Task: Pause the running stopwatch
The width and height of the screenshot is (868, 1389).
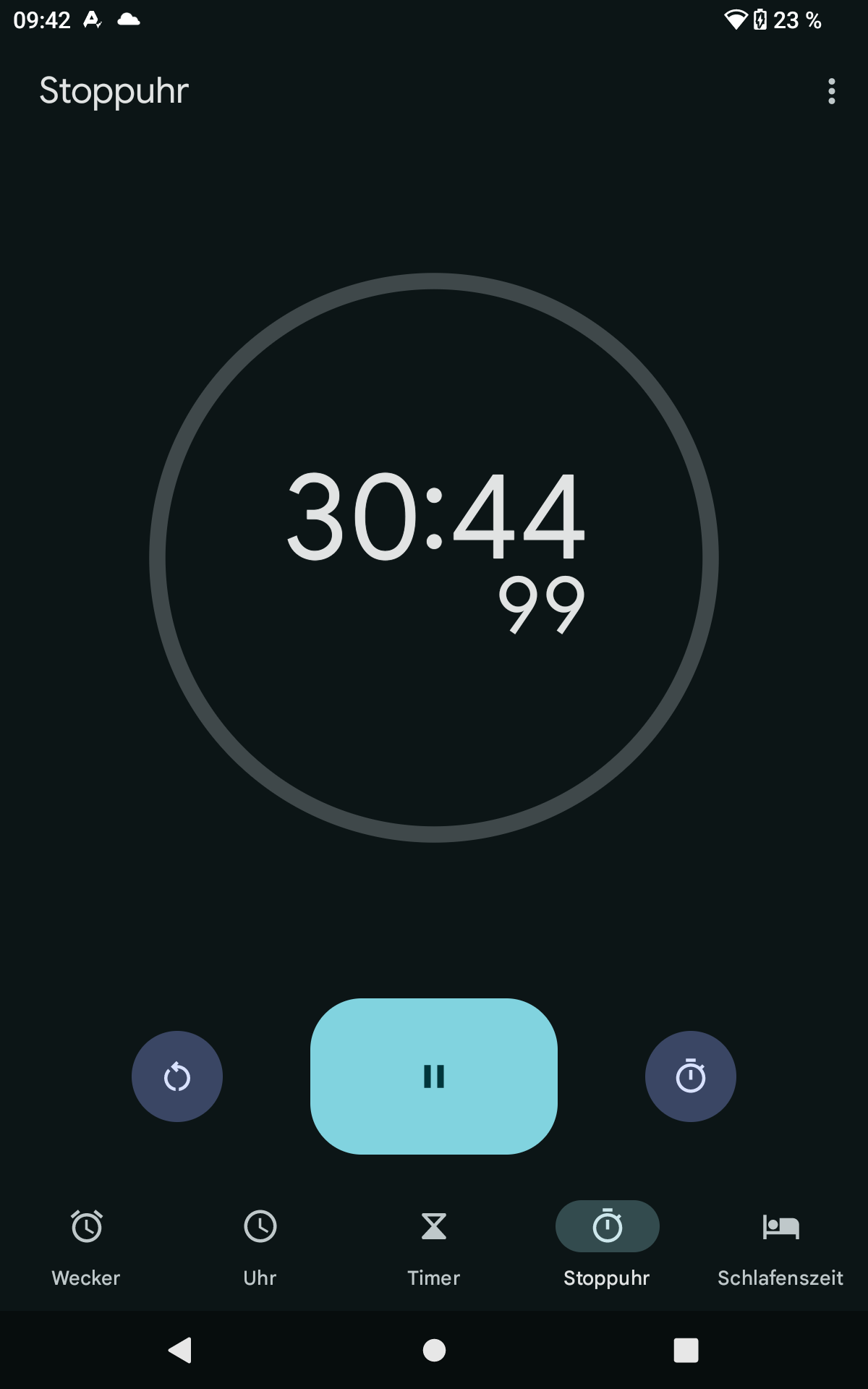Action: click(434, 1076)
